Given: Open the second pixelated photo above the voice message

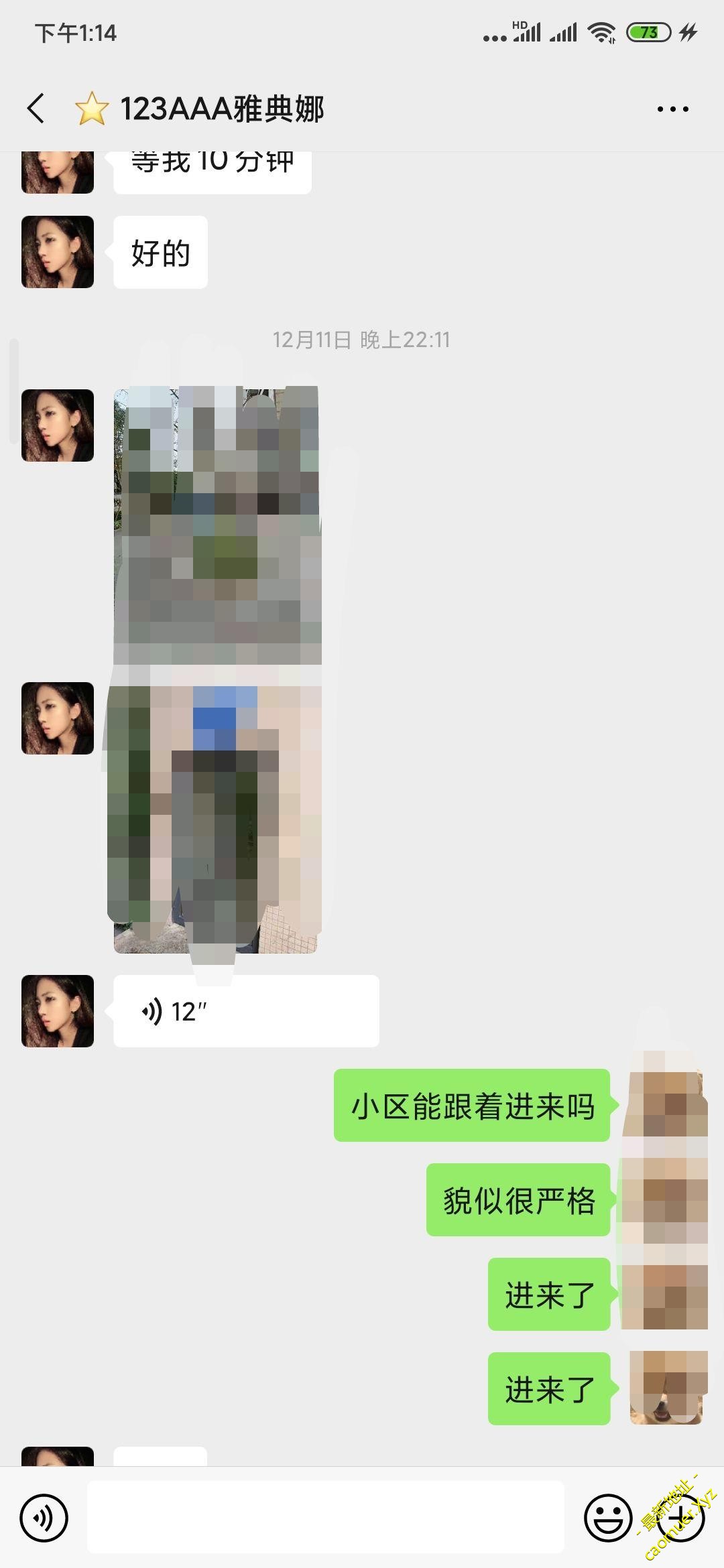Looking at the screenshot, I should click(x=215, y=818).
